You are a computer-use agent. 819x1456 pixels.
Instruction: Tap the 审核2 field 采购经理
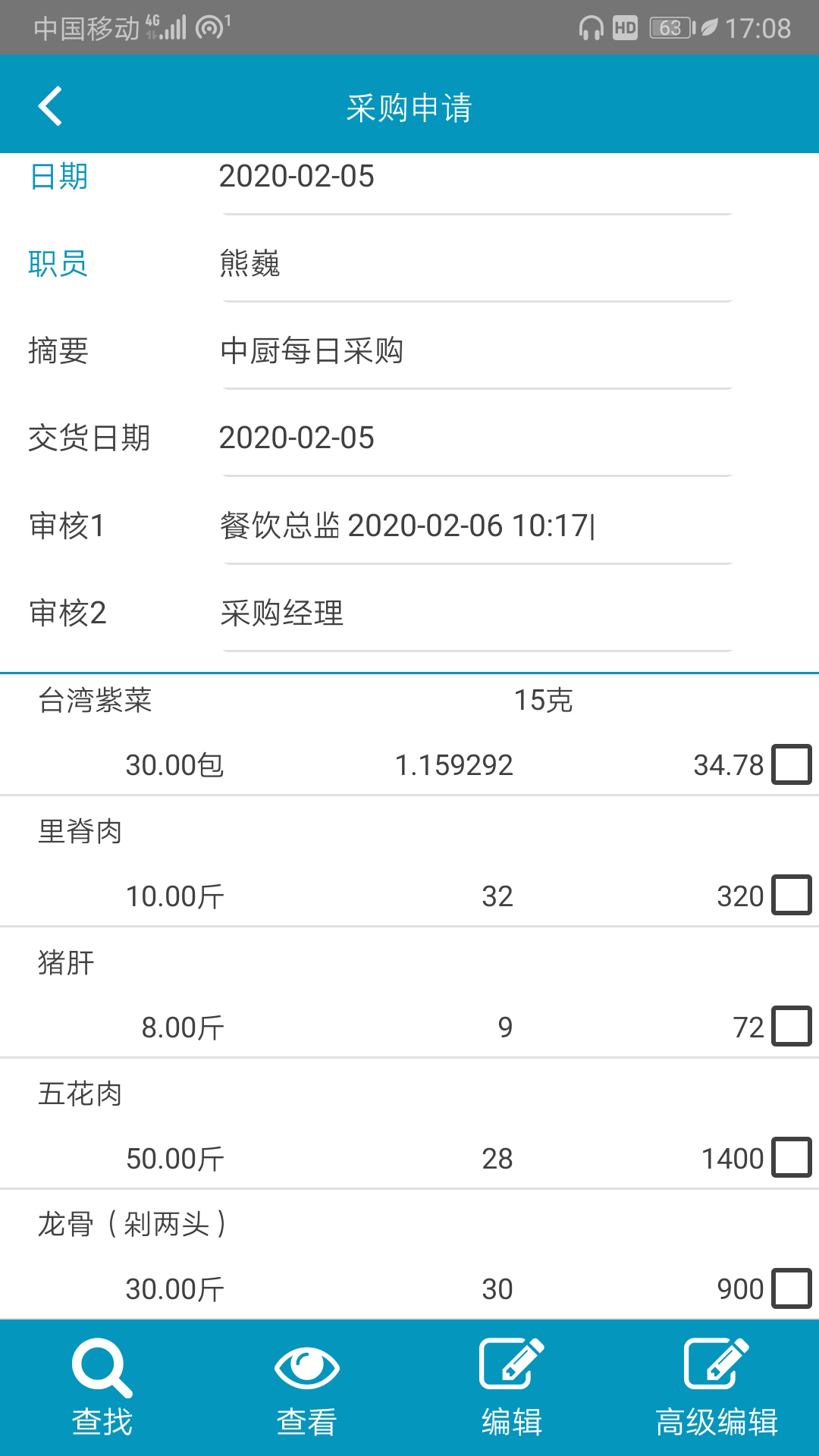pyautogui.click(x=476, y=613)
